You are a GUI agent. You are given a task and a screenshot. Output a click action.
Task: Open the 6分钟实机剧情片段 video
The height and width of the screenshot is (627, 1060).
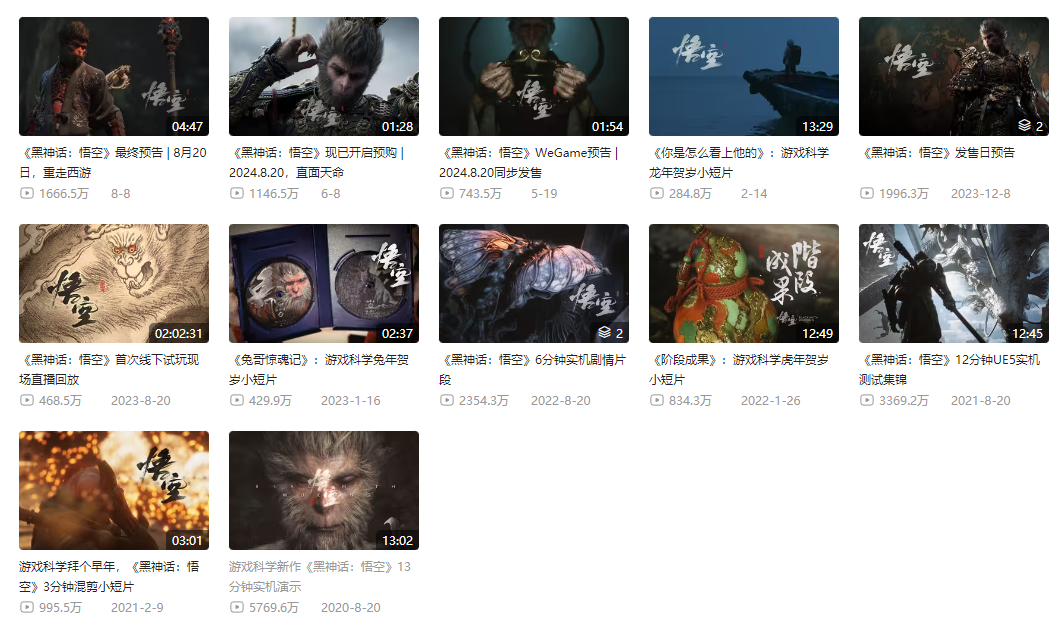tap(534, 283)
